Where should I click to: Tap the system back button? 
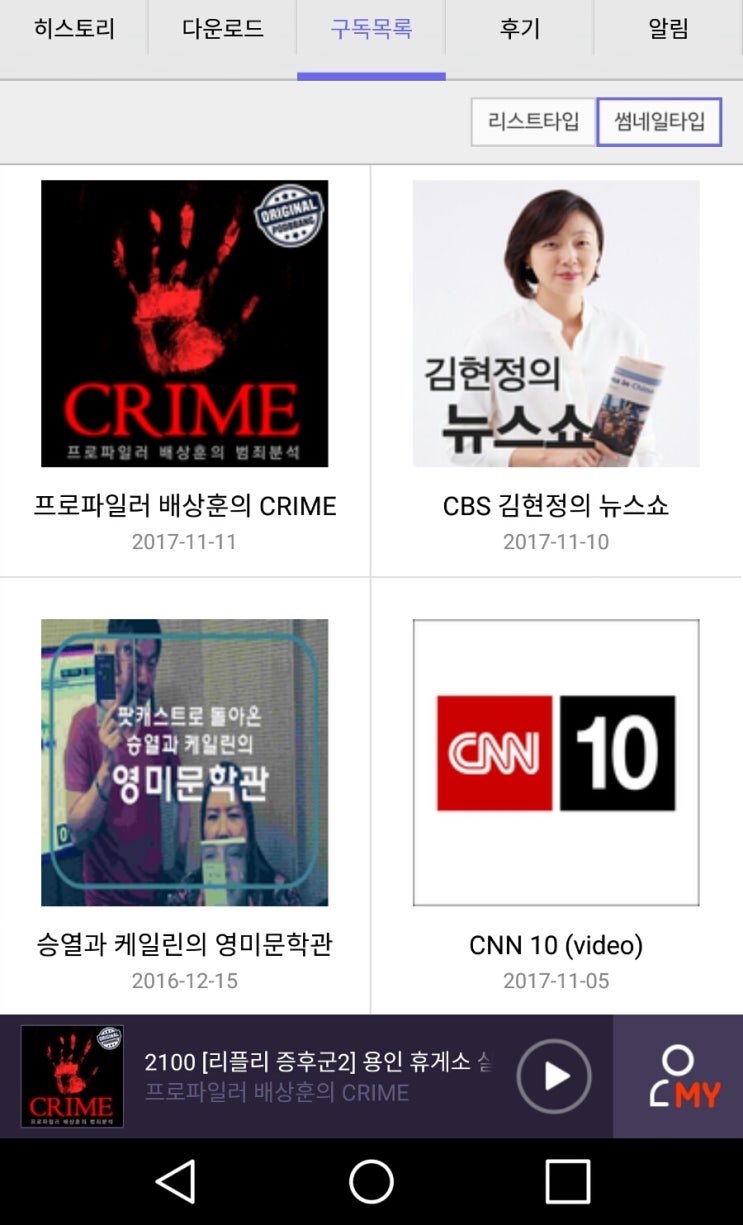coord(176,1183)
